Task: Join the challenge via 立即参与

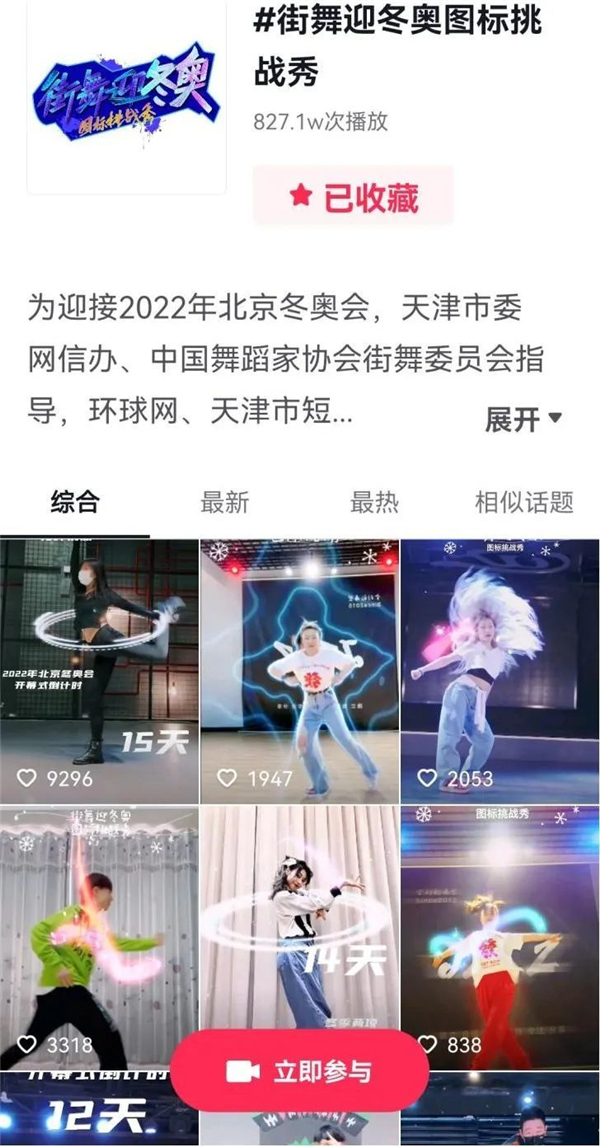Action: coord(299,1072)
